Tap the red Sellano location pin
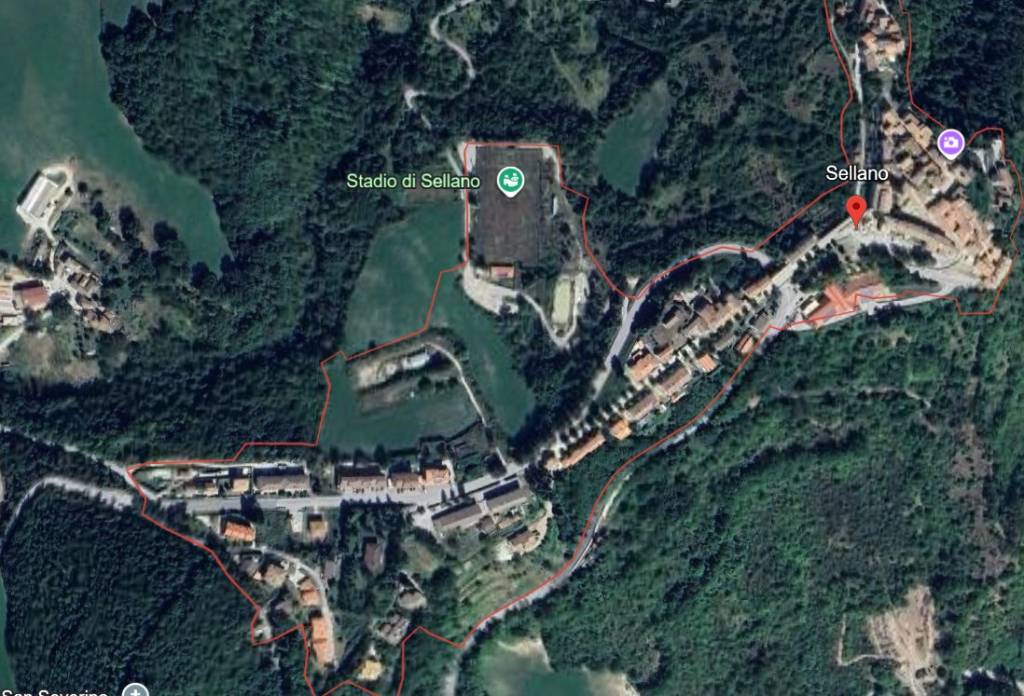 pyautogui.click(x=855, y=210)
